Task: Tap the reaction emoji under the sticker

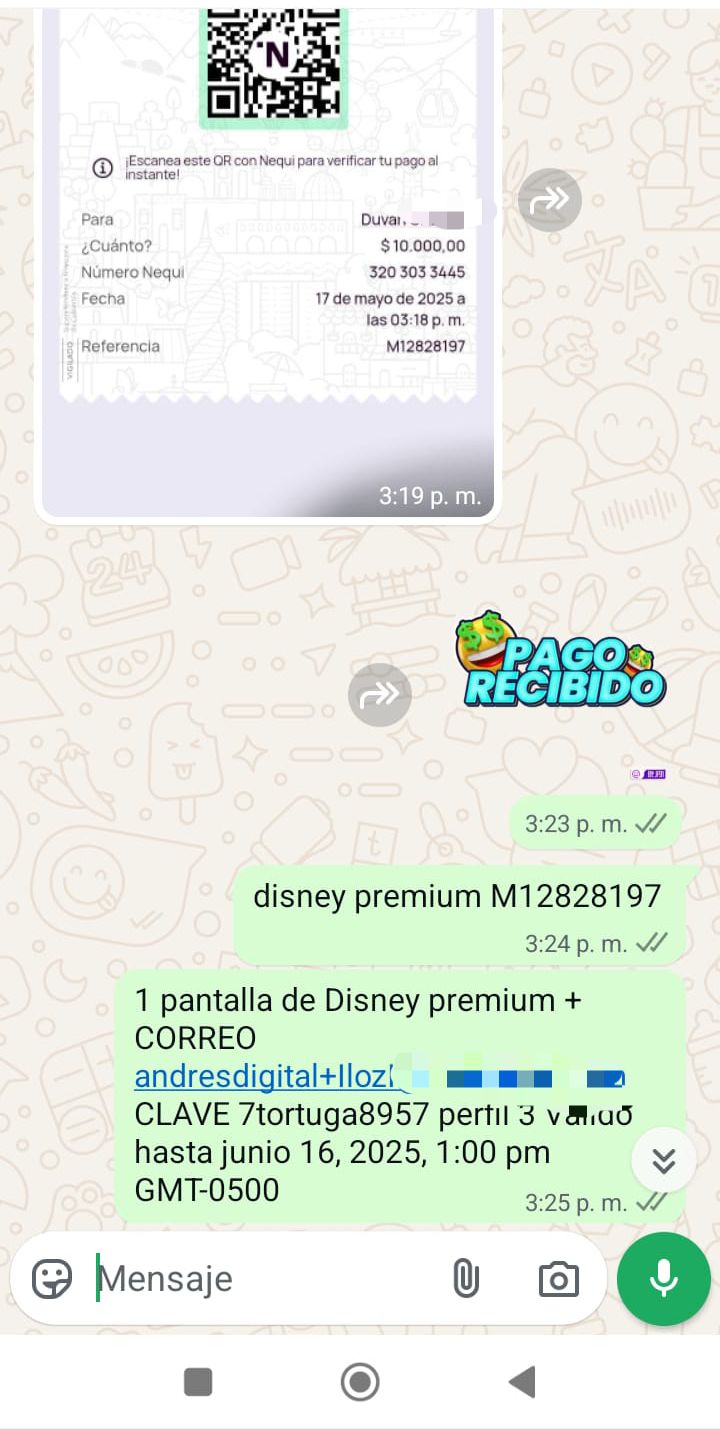Action: (648, 772)
